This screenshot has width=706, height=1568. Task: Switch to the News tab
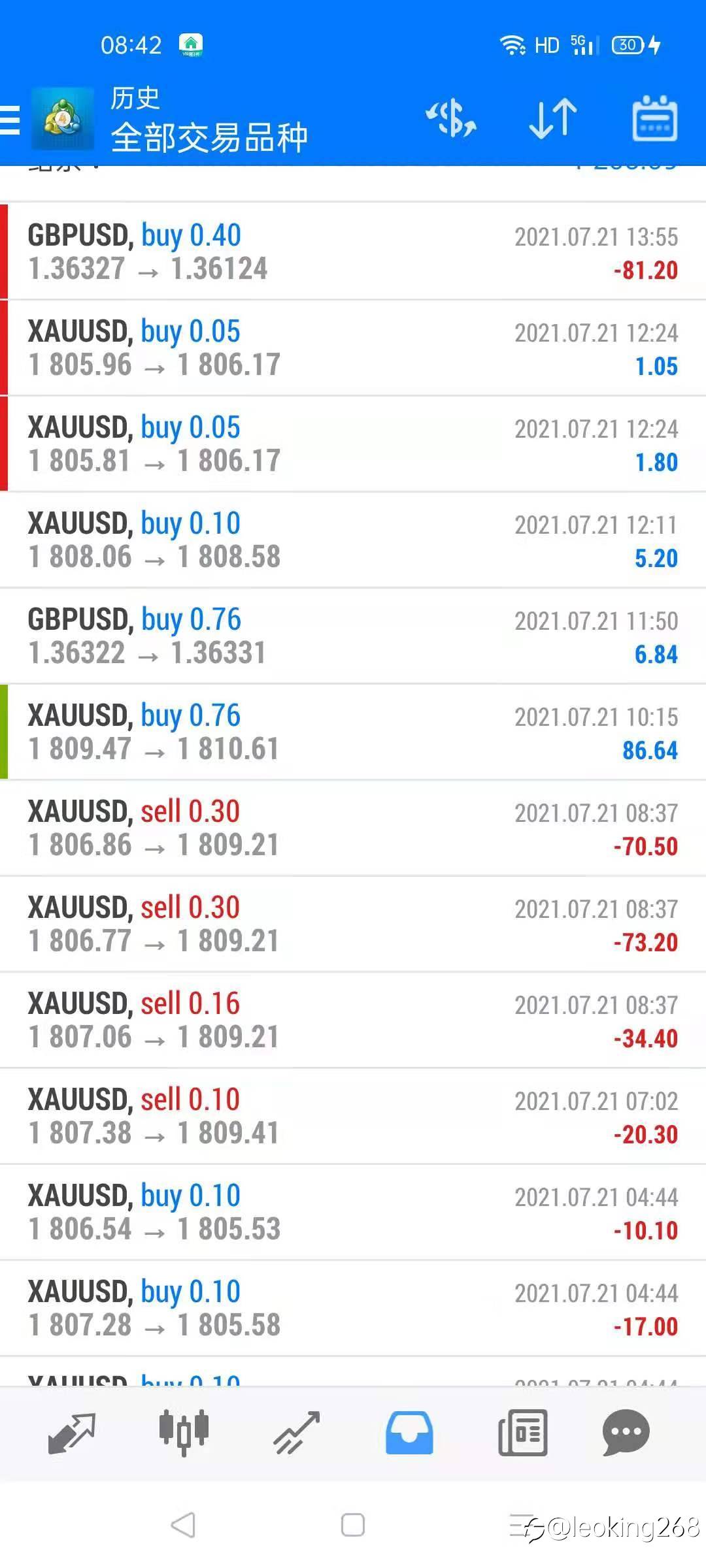tap(522, 1433)
